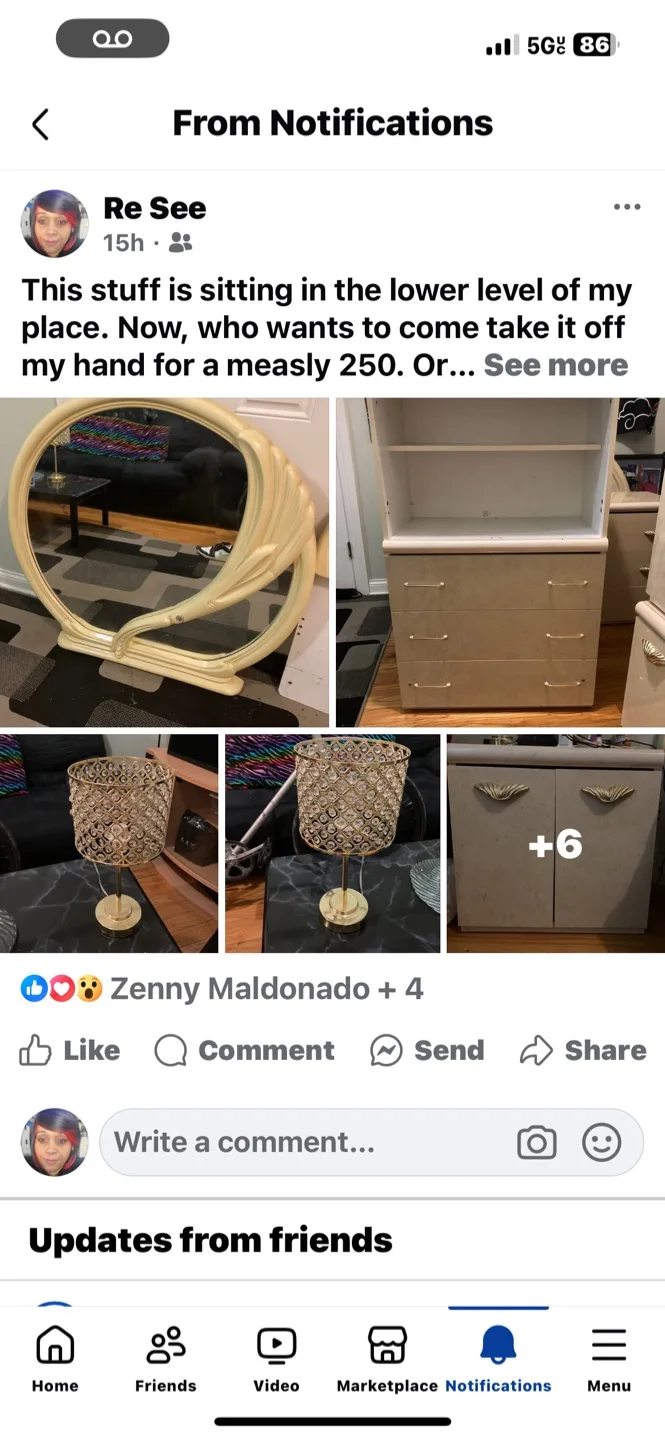Screen dimensions: 665x1440
Task: Send the post via Messenger
Action: pyautogui.click(x=427, y=1050)
